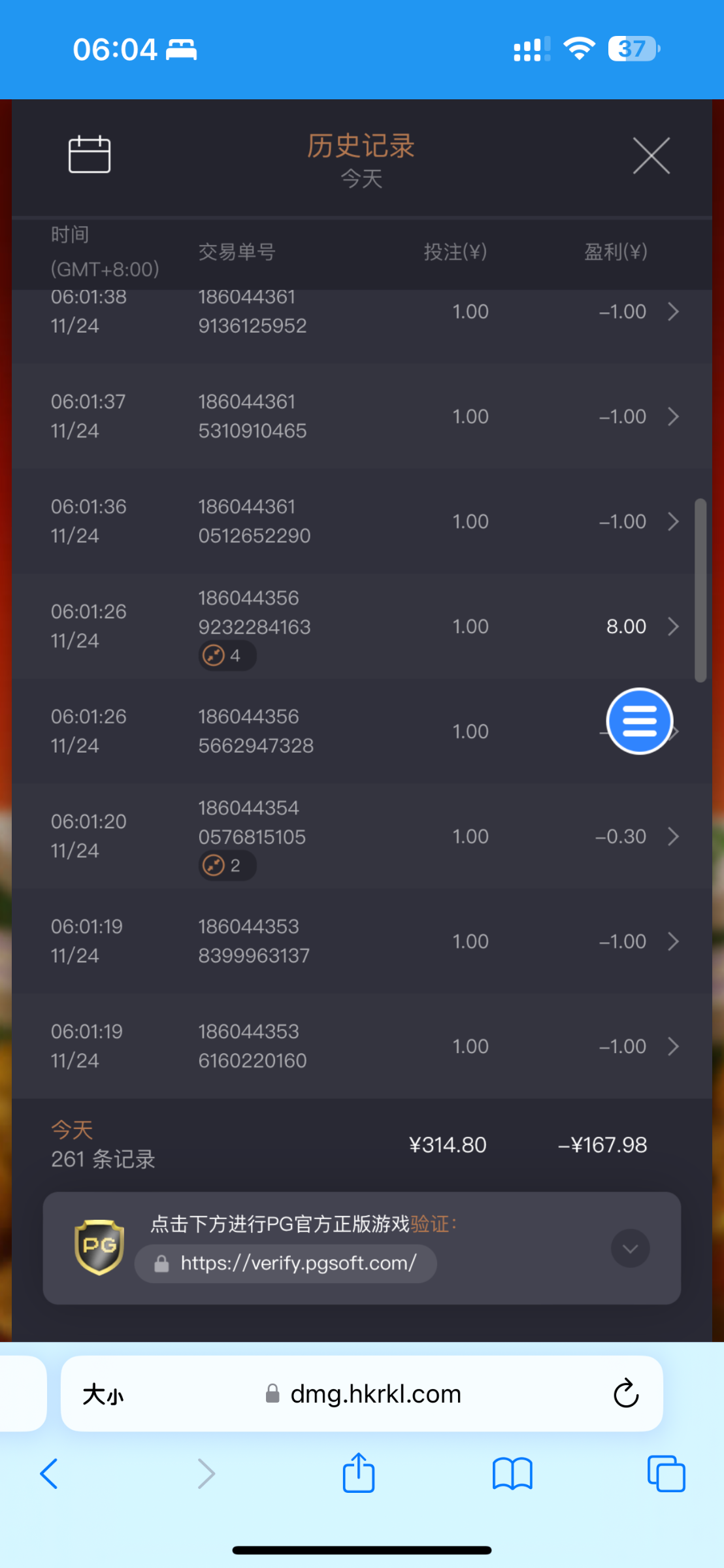Collapse the PG verification banner
The width and height of the screenshot is (724, 1568).
(x=630, y=1249)
